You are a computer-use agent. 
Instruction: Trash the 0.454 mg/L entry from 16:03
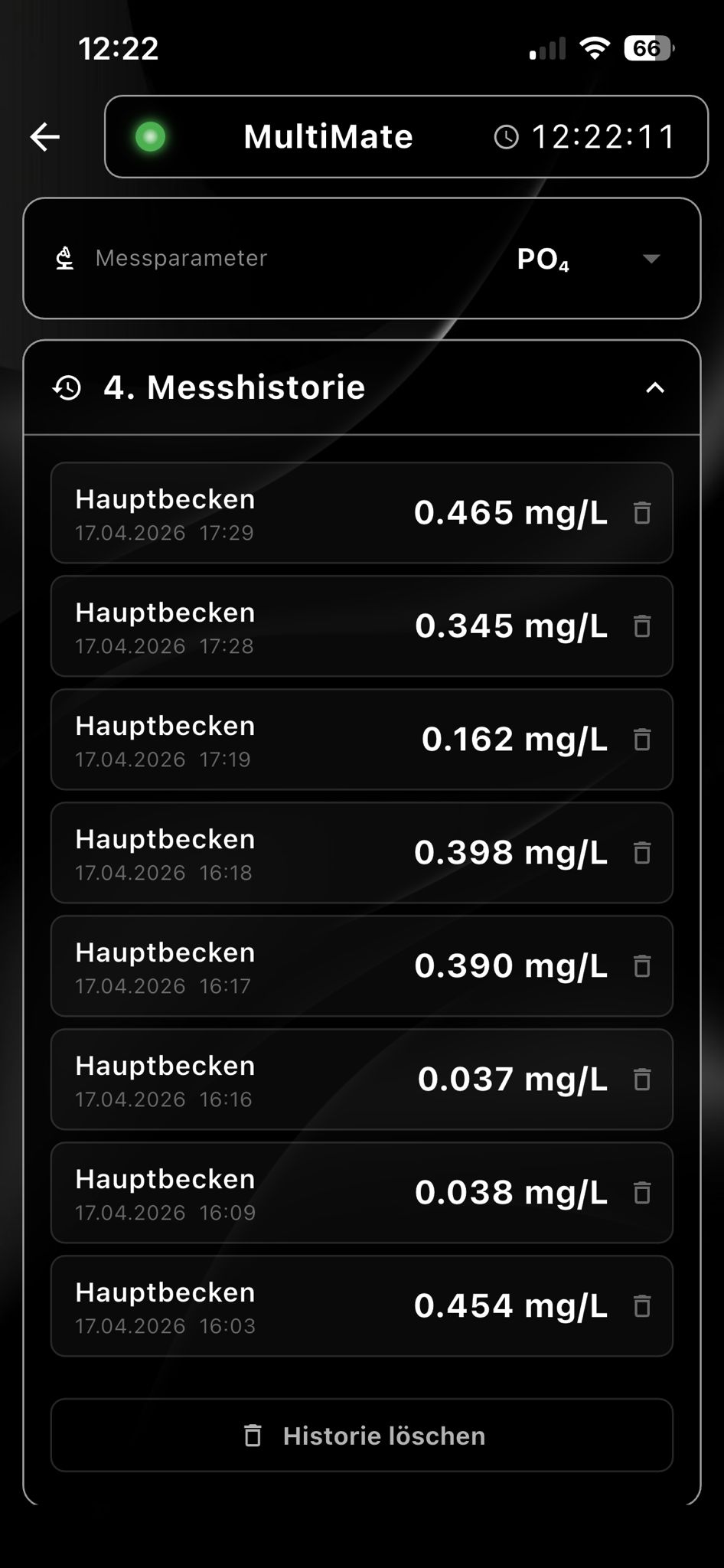pos(642,1306)
